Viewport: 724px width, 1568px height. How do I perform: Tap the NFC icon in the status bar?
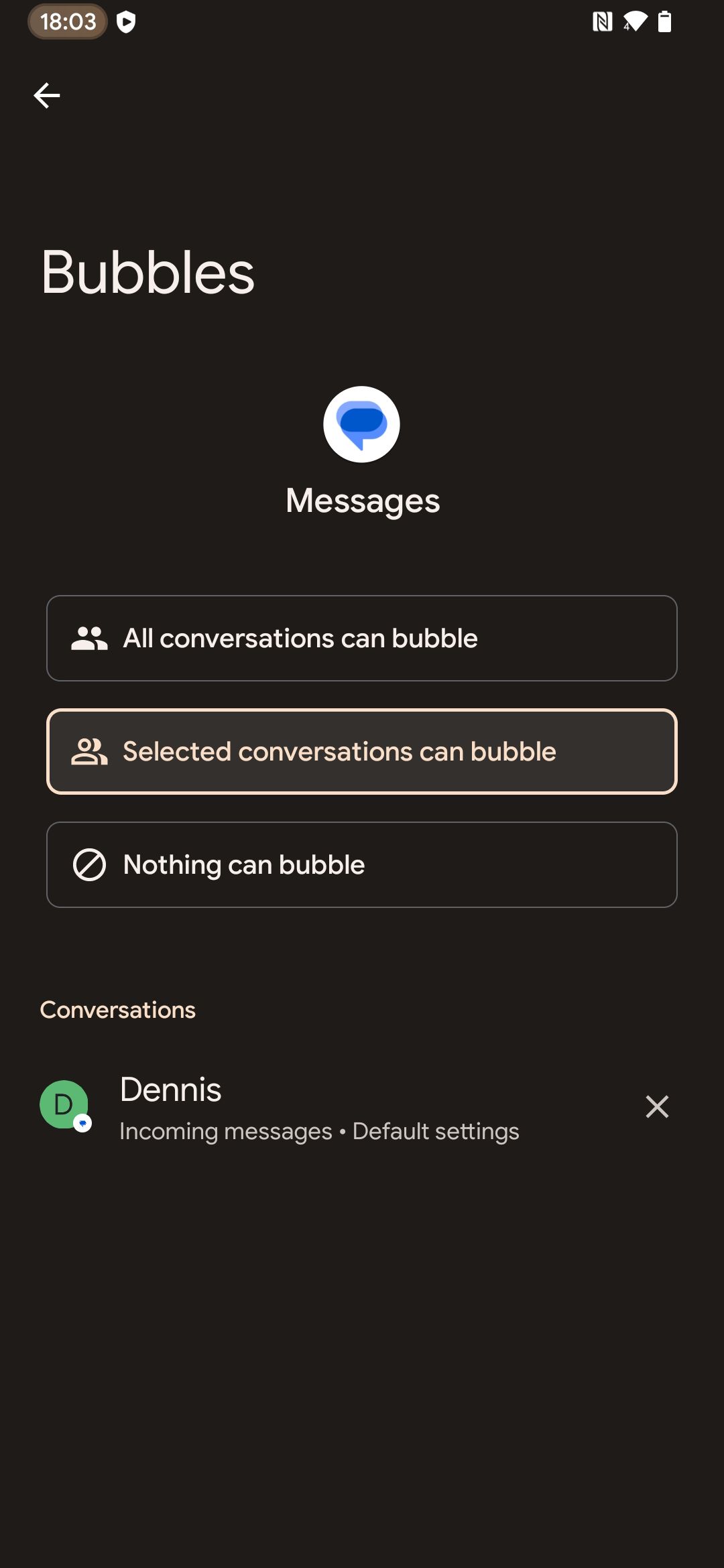coord(603,21)
